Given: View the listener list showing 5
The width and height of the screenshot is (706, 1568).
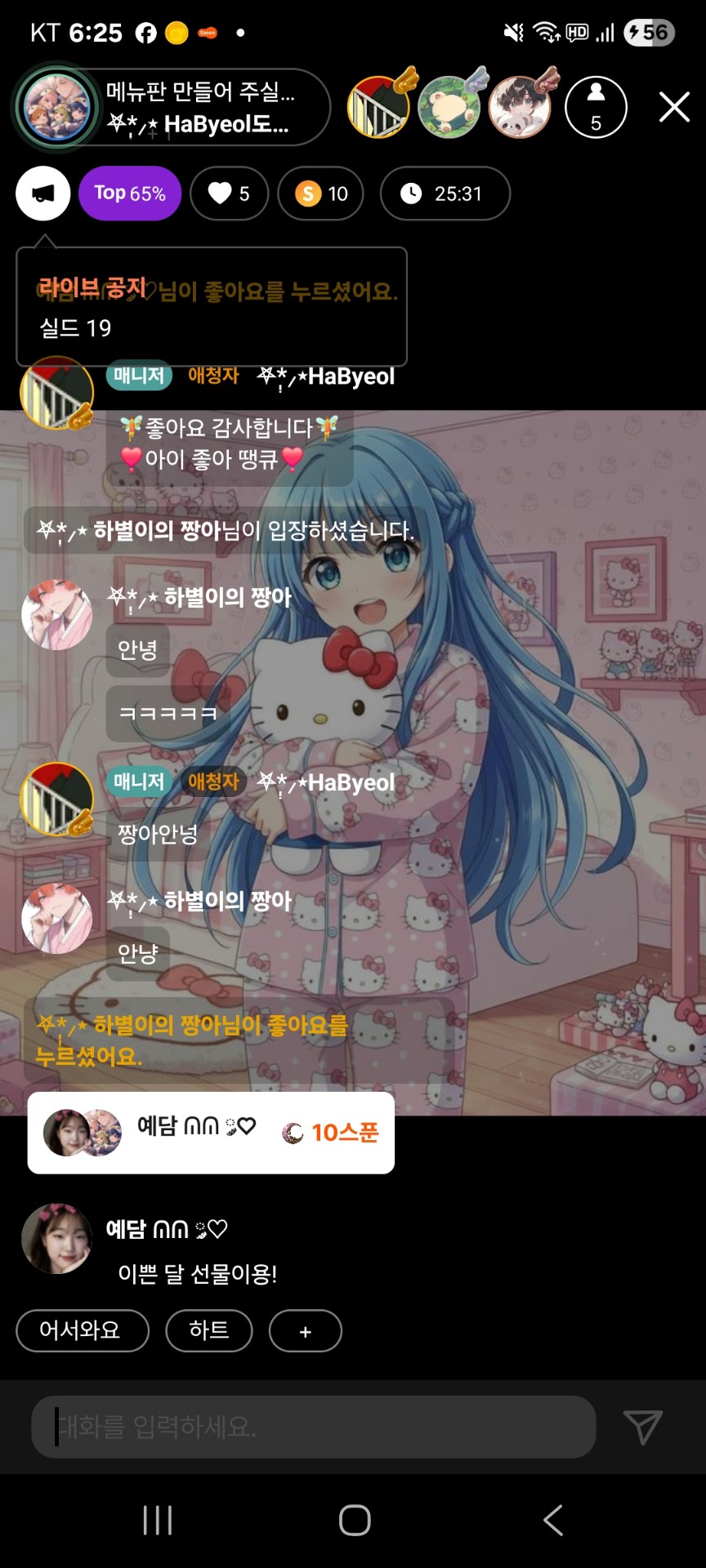Looking at the screenshot, I should (596, 107).
